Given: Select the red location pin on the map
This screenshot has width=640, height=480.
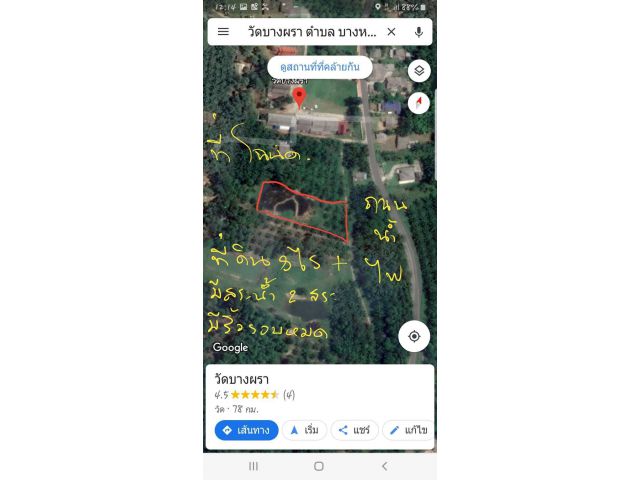Looking at the screenshot, I should click(x=298, y=97).
